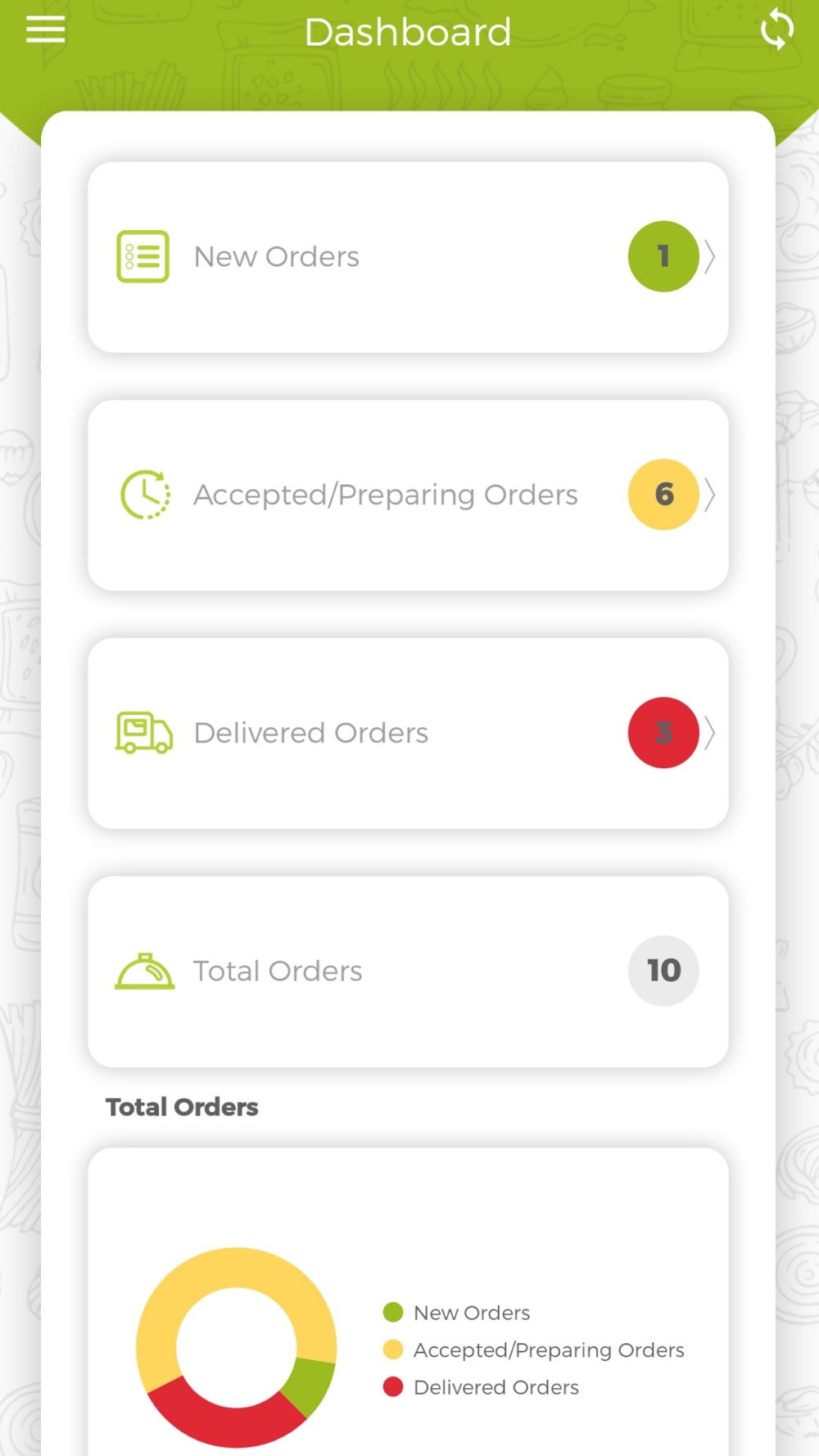Open the Delivered Orders card

point(408,734)
